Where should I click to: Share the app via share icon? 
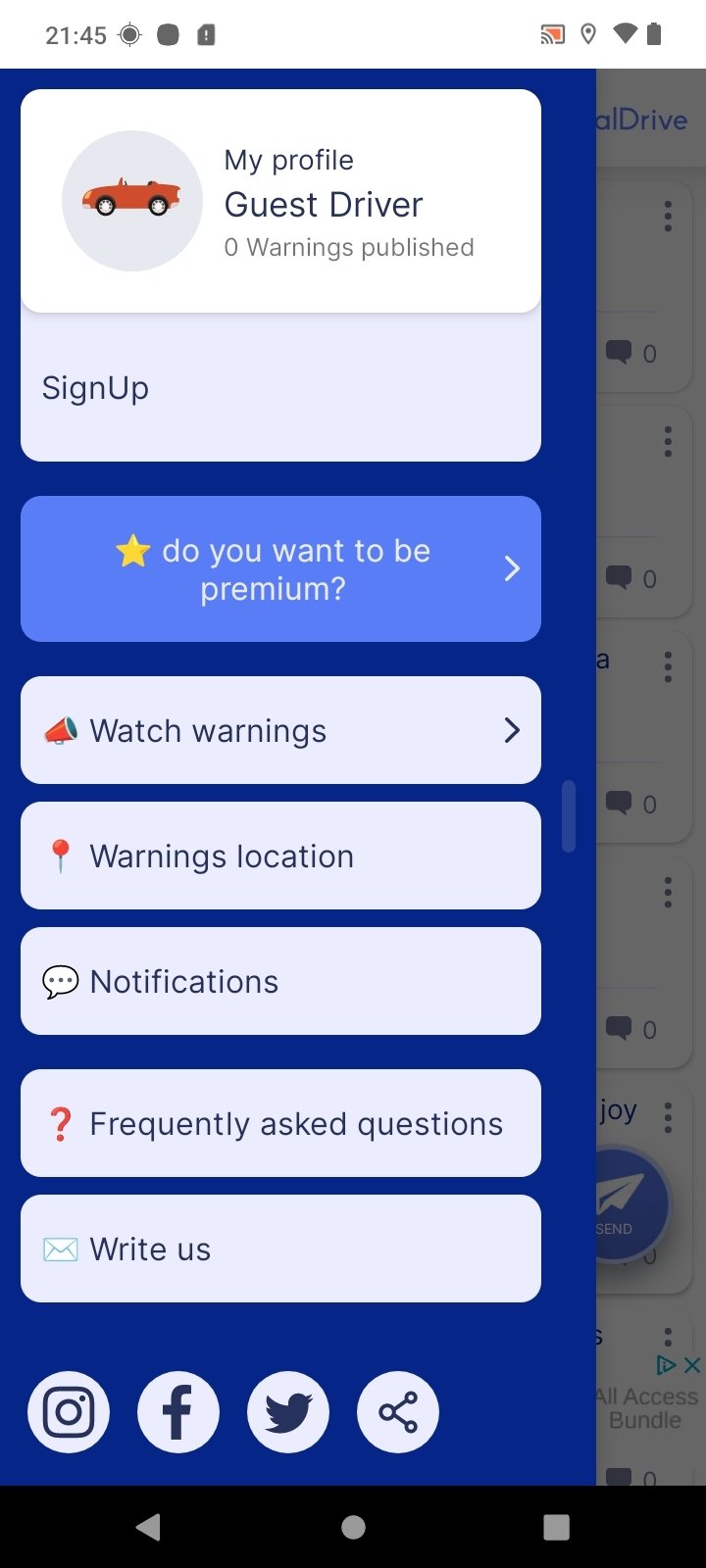coord(398,1412)
